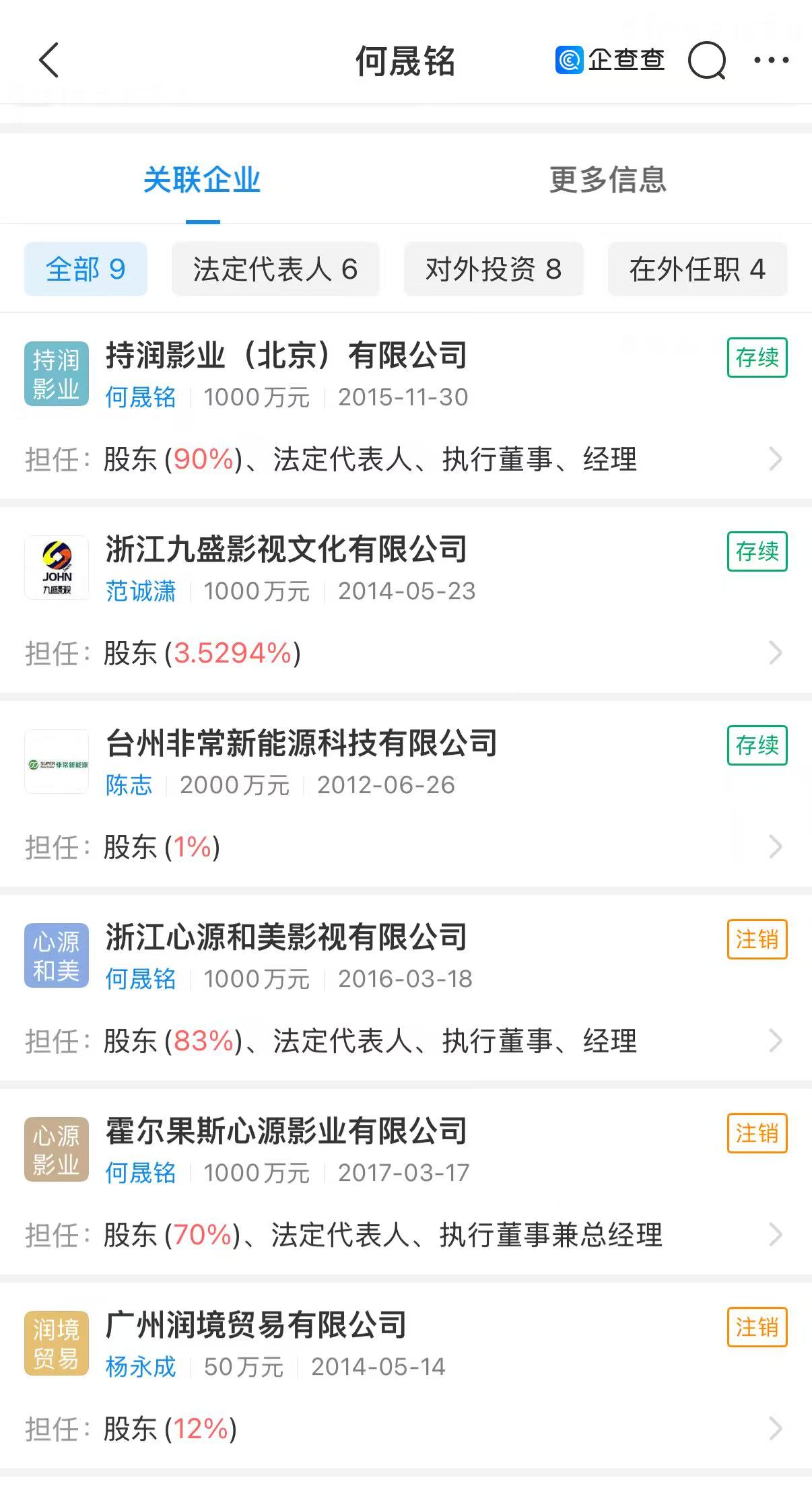View legal representative 范诚潇's profile
Screen dimensions: 812x1488
pyautogui.click(x=141, y=591)
